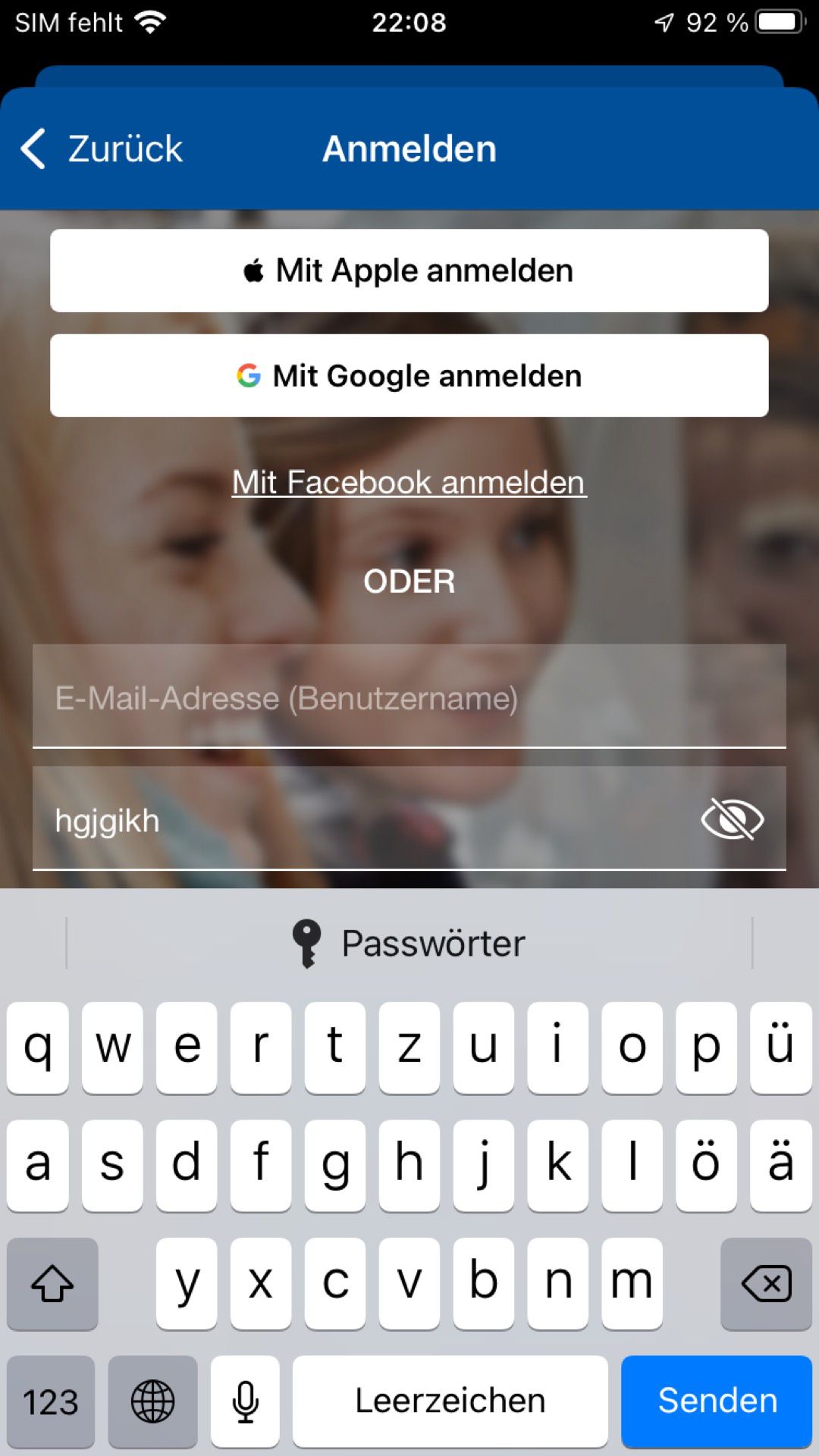Open saved Passwörter suggestion above keyboard
The height and width of the screenshot is (1456, 819).
click(409, 944)
